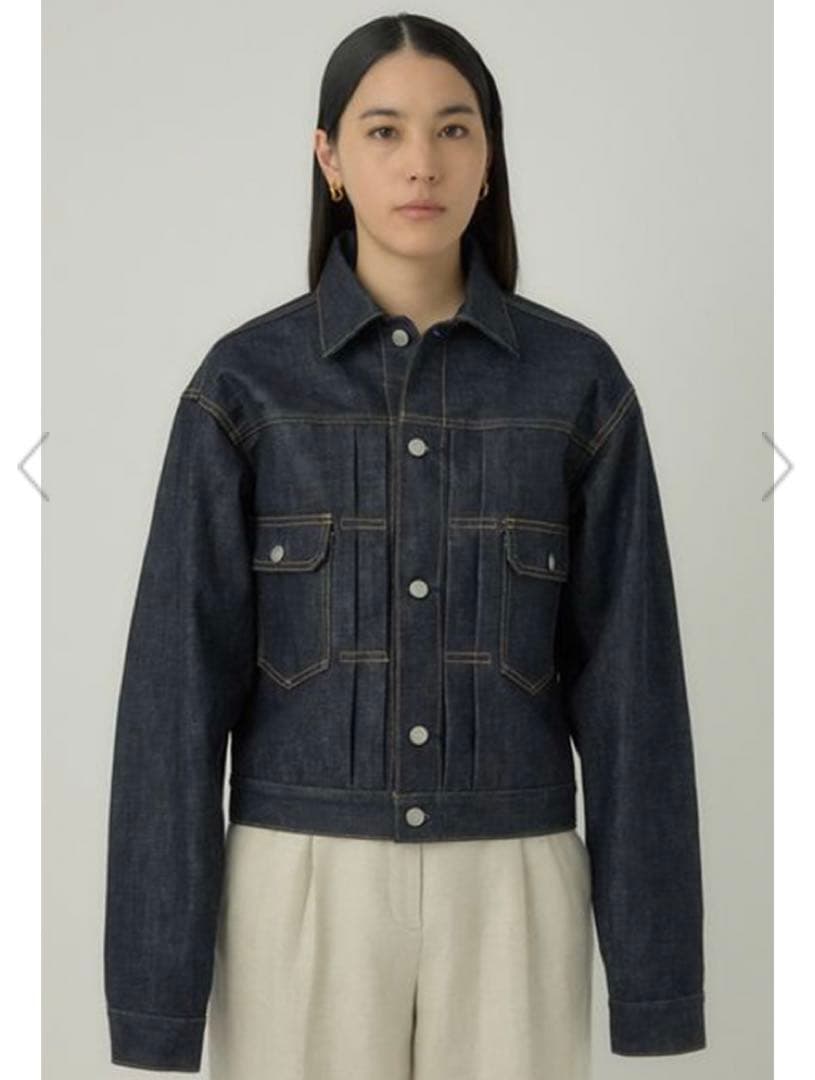Show the next product image
This screenshot has height=1080, width=815.
coord(777,466)
